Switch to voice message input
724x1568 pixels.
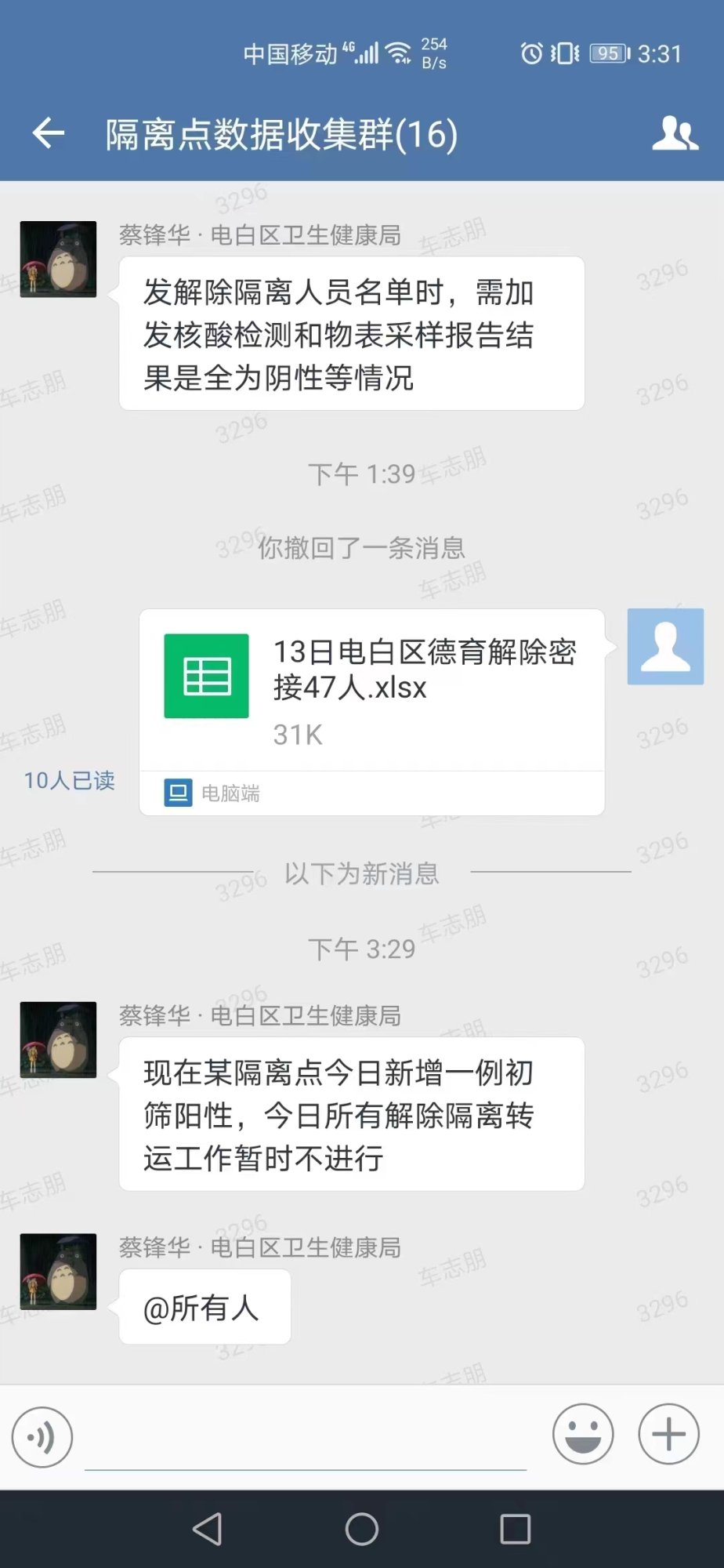(x=42, y=1436)
